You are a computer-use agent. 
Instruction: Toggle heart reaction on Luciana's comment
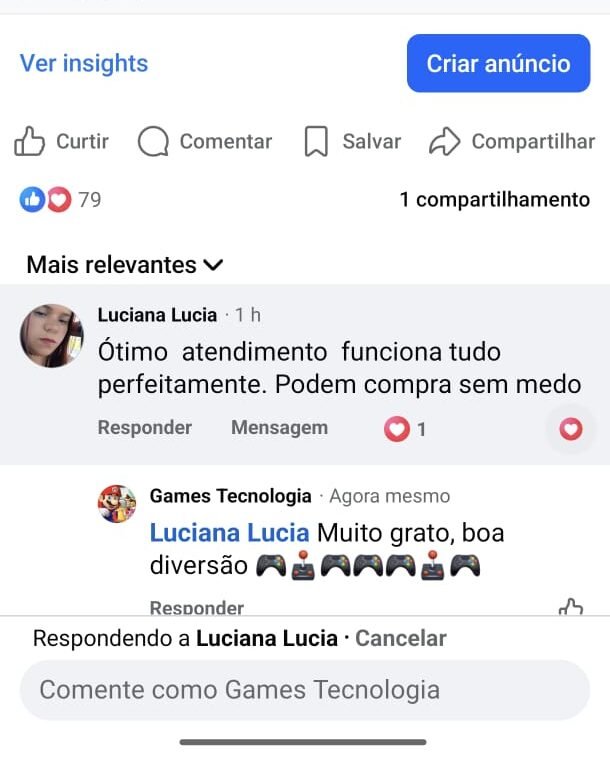pos(570,429)
